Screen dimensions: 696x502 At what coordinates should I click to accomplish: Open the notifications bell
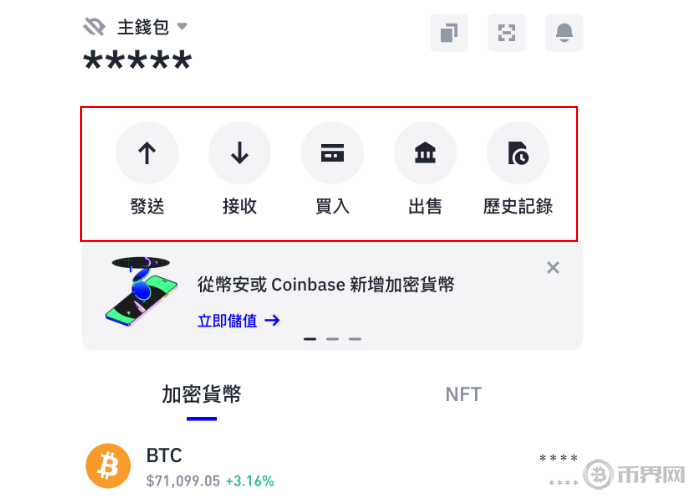click(x=564, y=33)
